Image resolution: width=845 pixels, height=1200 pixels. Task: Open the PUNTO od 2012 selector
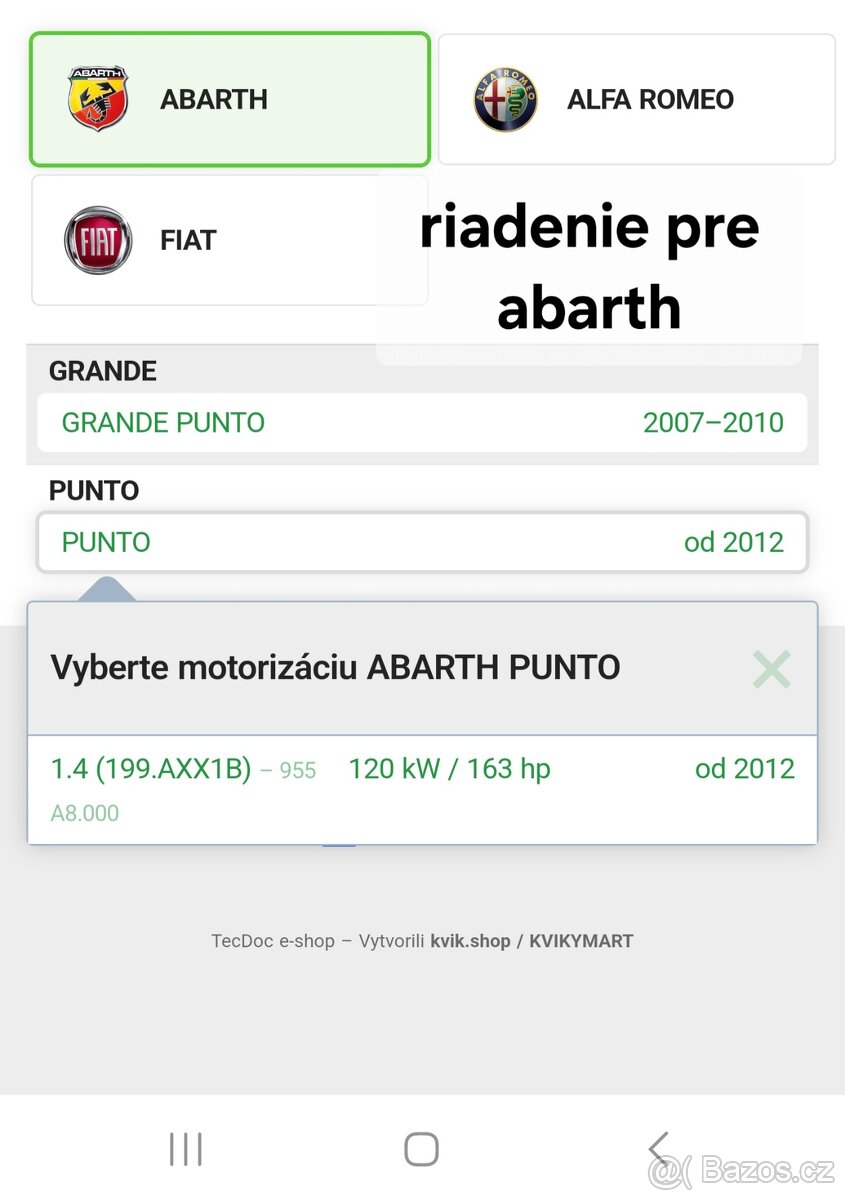tap(422, 542)
